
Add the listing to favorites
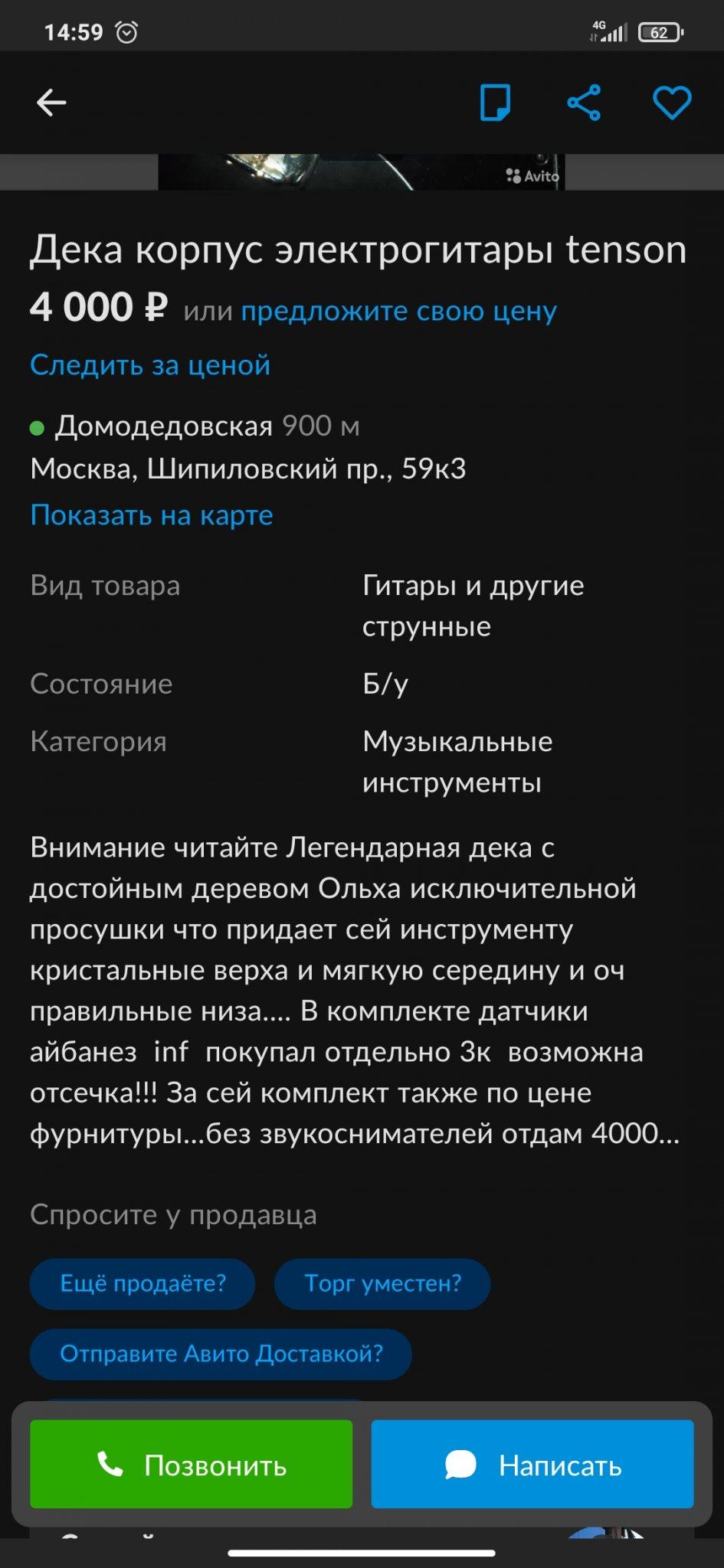(672, 103)
